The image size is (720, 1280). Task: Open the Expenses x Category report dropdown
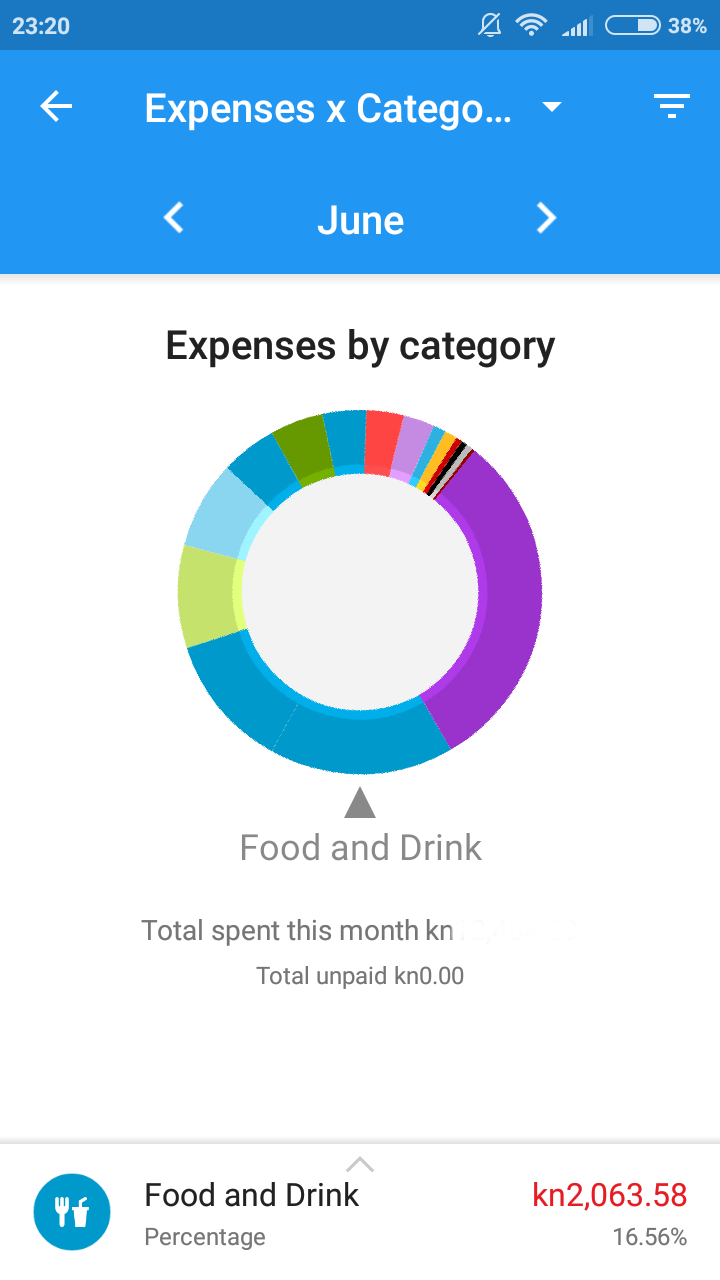(552, 107)
